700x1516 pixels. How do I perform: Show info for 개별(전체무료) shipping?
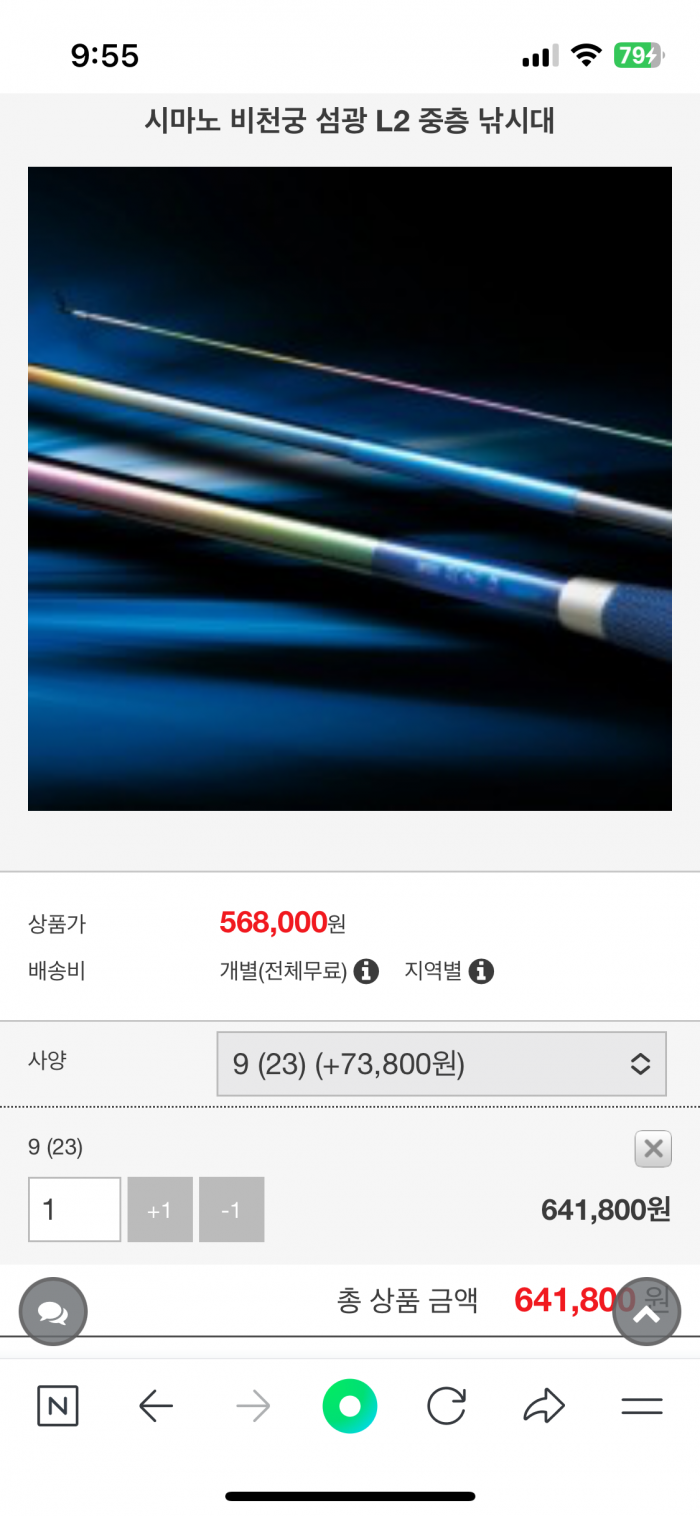366,971
